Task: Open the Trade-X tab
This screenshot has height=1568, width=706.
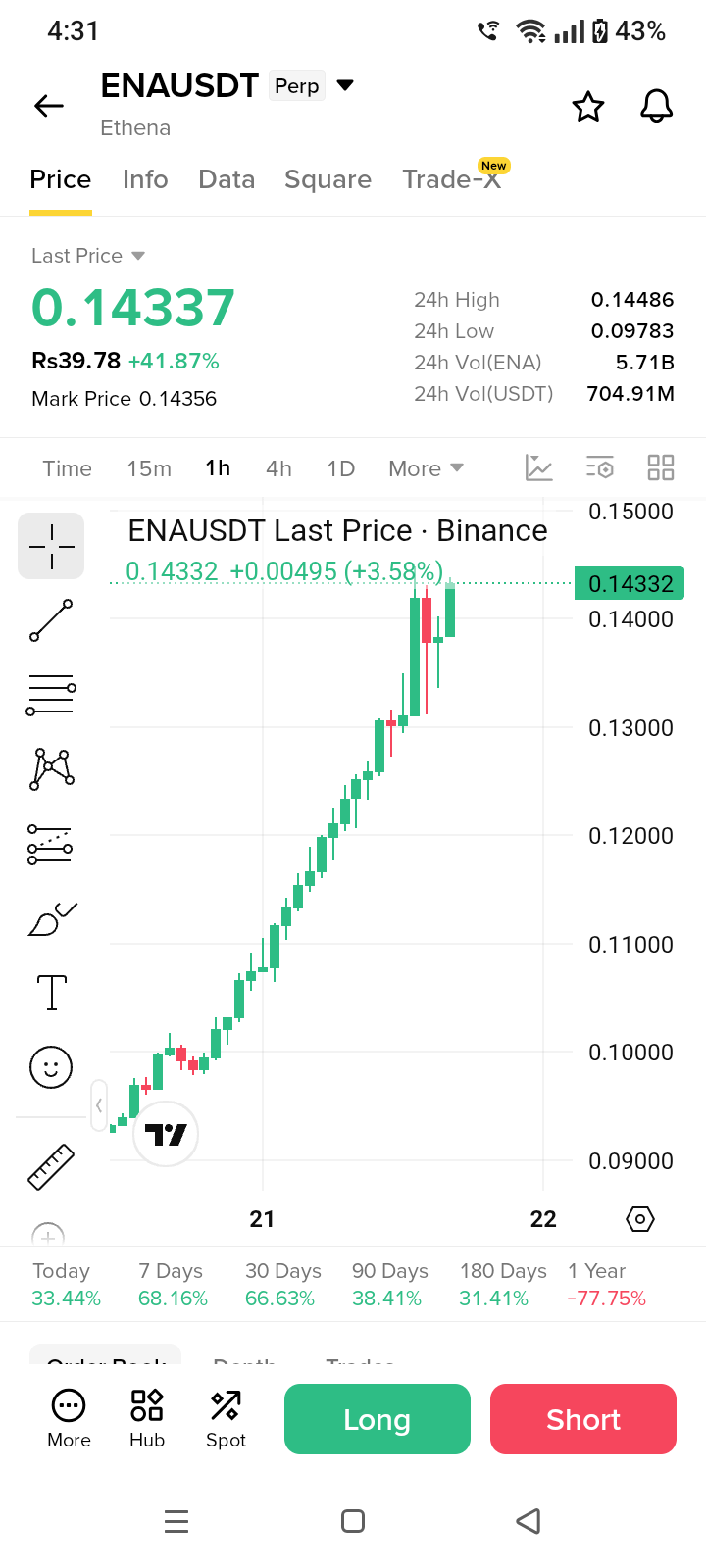Action: [452, 179]
